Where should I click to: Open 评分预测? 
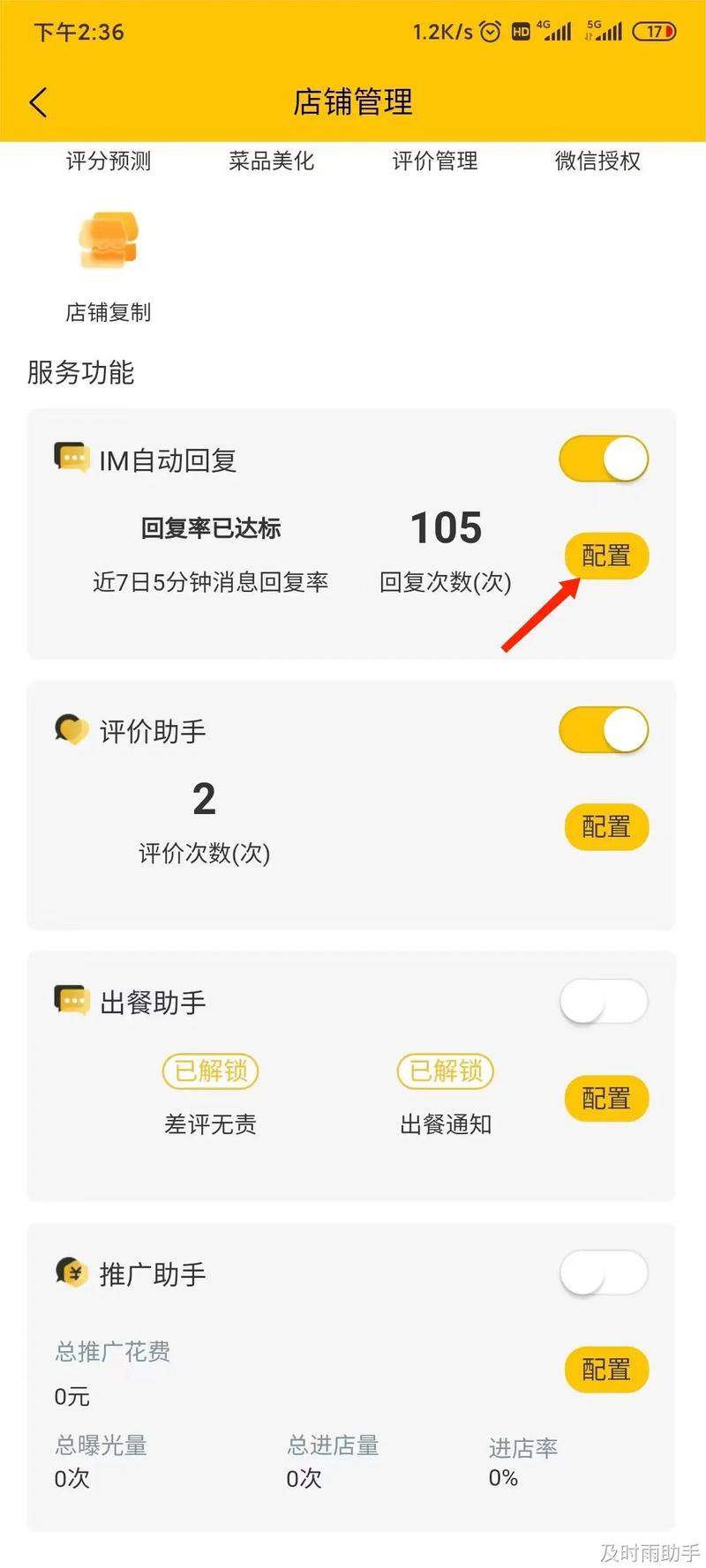click(x=109, y=161)
